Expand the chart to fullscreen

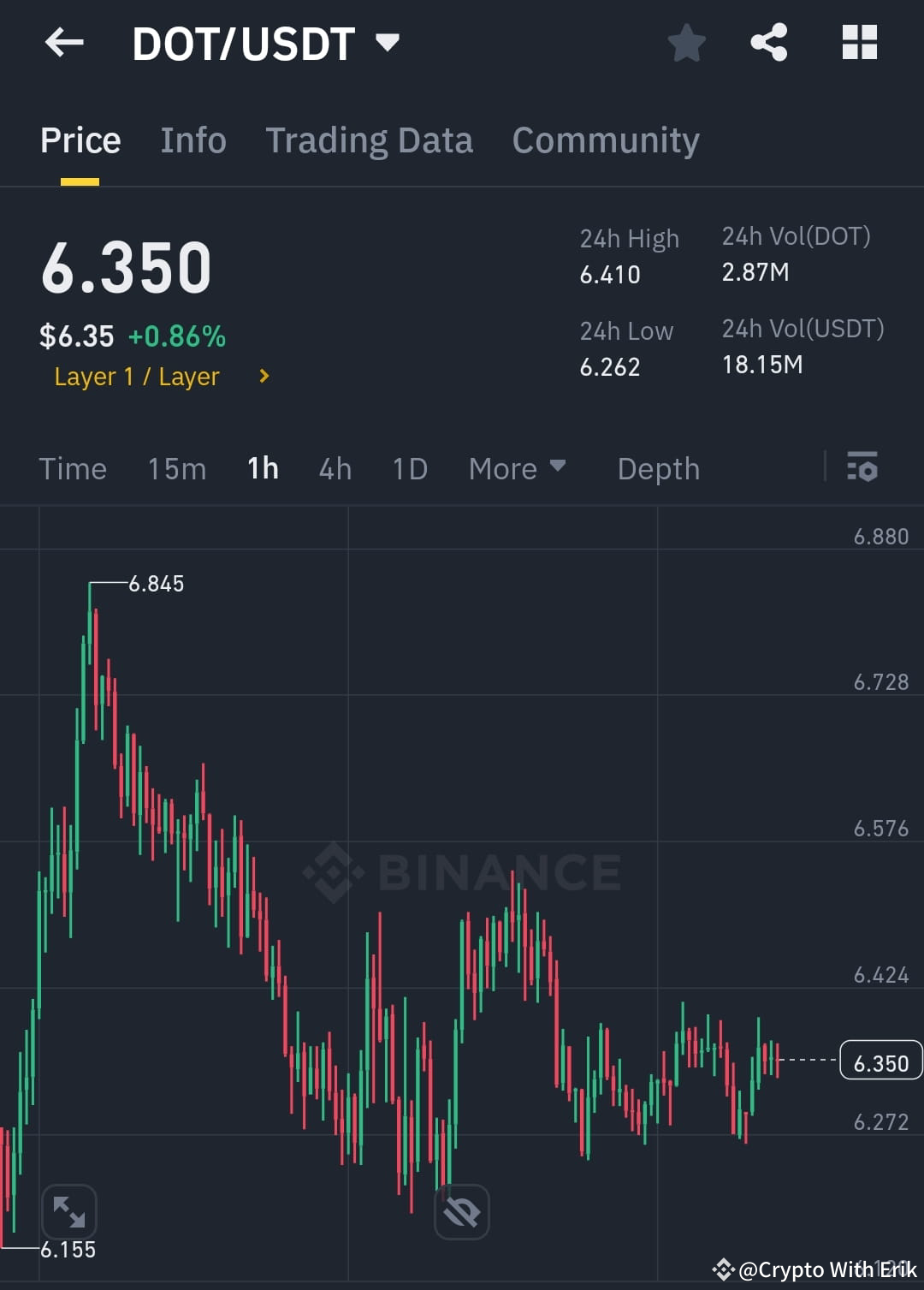coord(69,1210)
